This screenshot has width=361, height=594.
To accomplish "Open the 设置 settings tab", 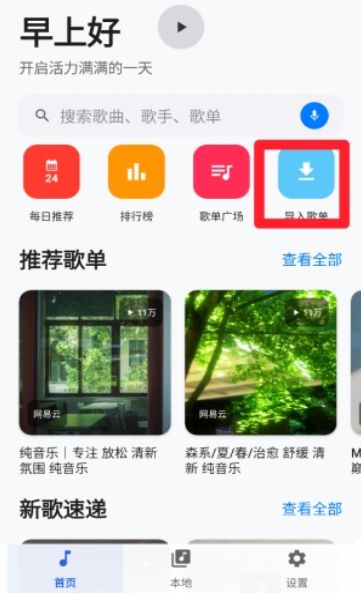I will [297, 568].
